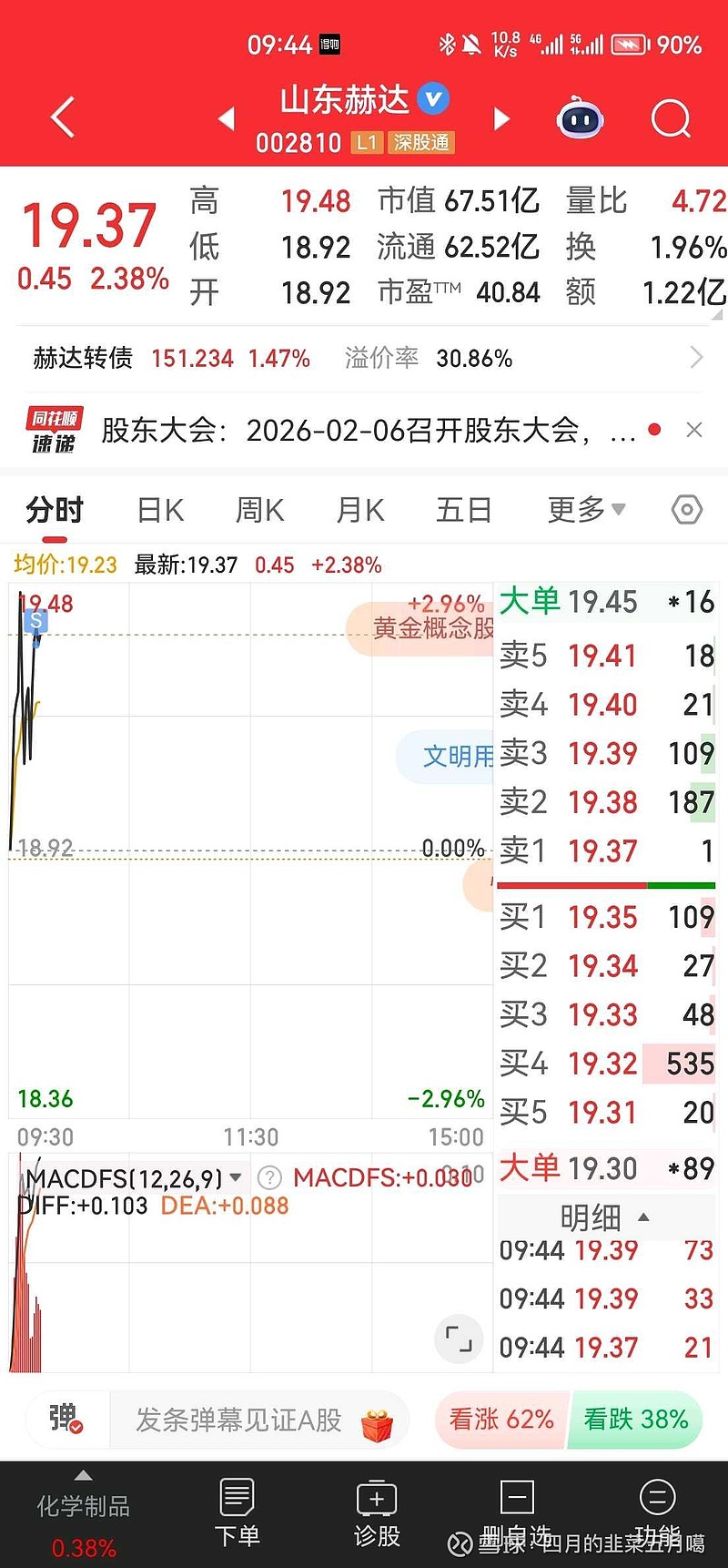
Task: Show the 五日 chart tab
Action: [x=463, y=510]
